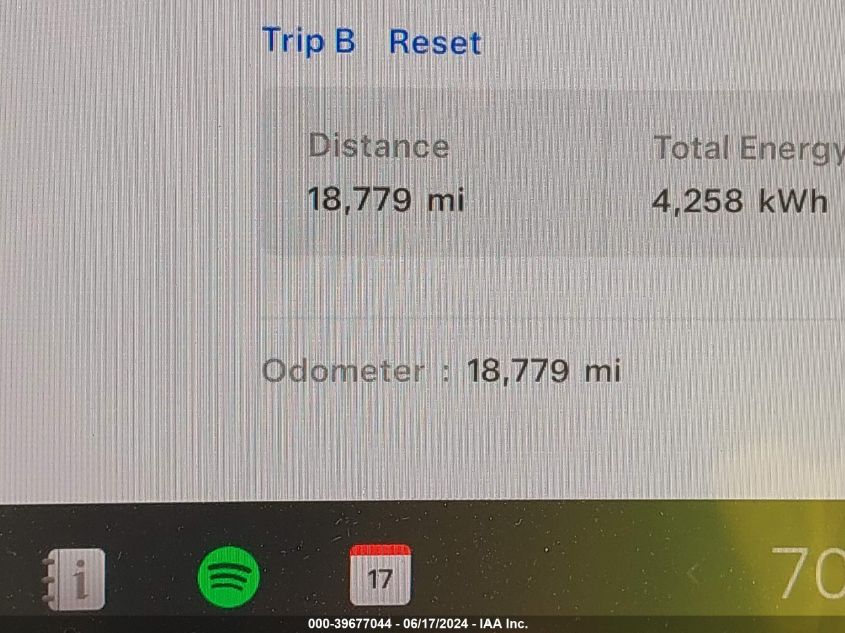845x633 pixels.
Task: Open the owner's manual app
Action: [x=73, y=577]
